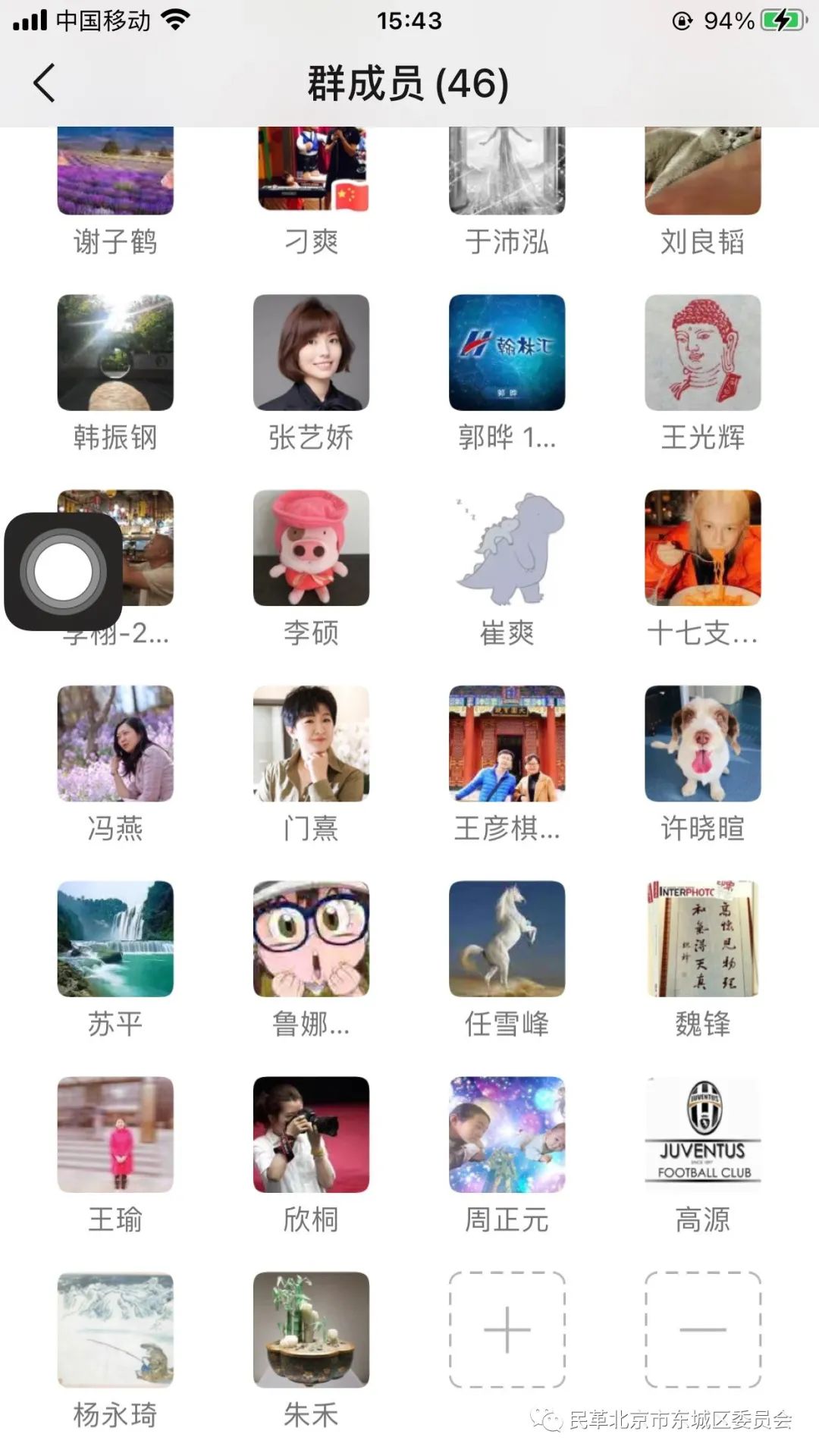
Task: Tap the remove member minus button
Action: 702,1329
